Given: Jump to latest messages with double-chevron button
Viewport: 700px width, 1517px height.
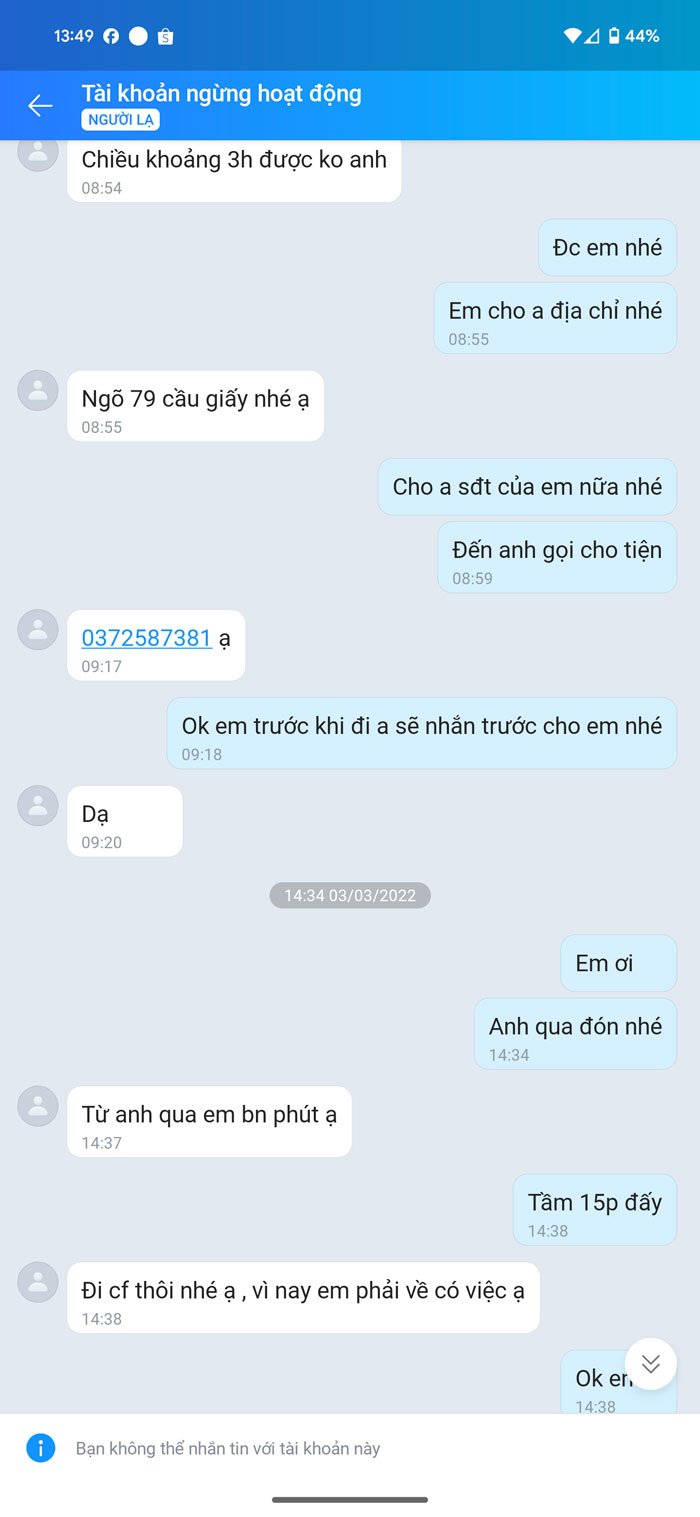Looking at the screenshot, I should click(650, 1363).
